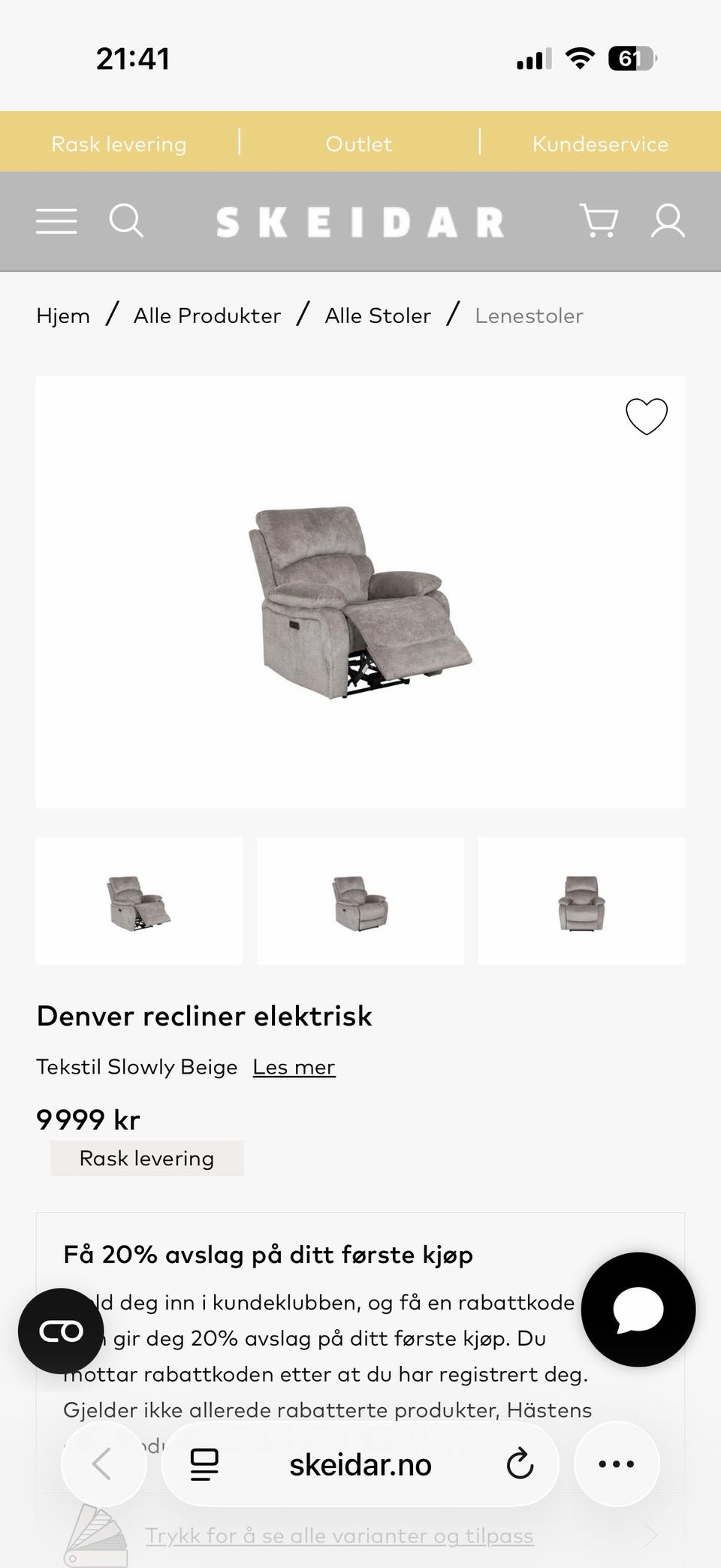721x1568 pixels.
Task: Open the live chat bubble
Action: 638,1310
